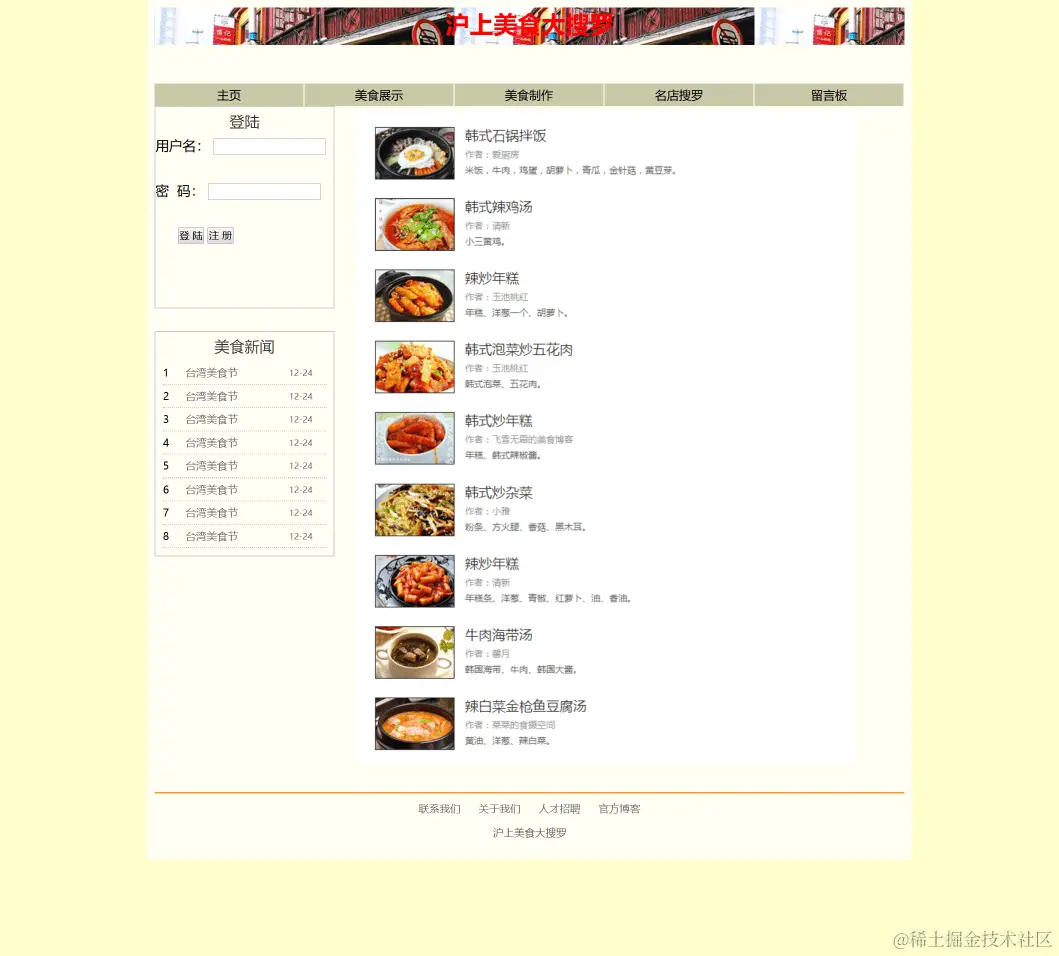View the 韩式辣鸡汤 recipe

tap(499, 207)
